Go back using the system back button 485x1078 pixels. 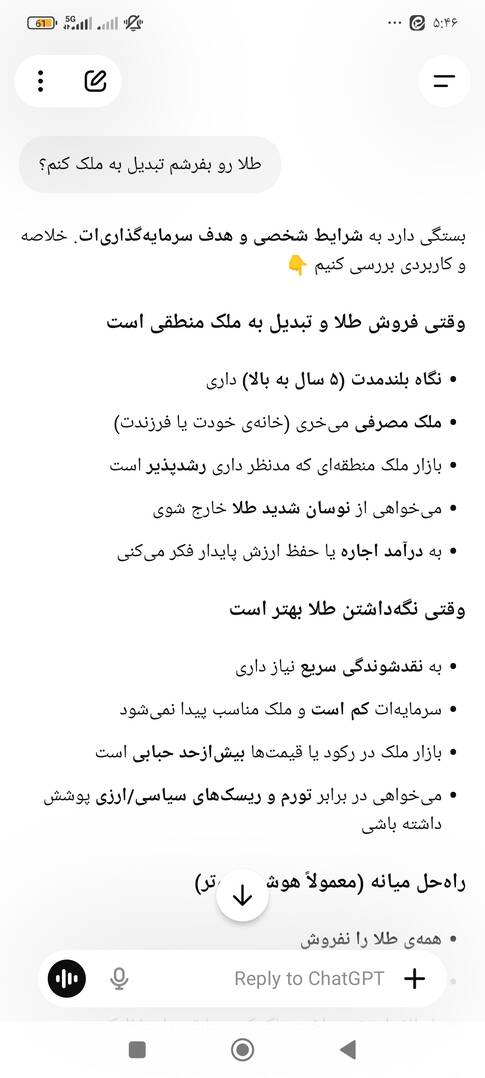[348, 1049]
